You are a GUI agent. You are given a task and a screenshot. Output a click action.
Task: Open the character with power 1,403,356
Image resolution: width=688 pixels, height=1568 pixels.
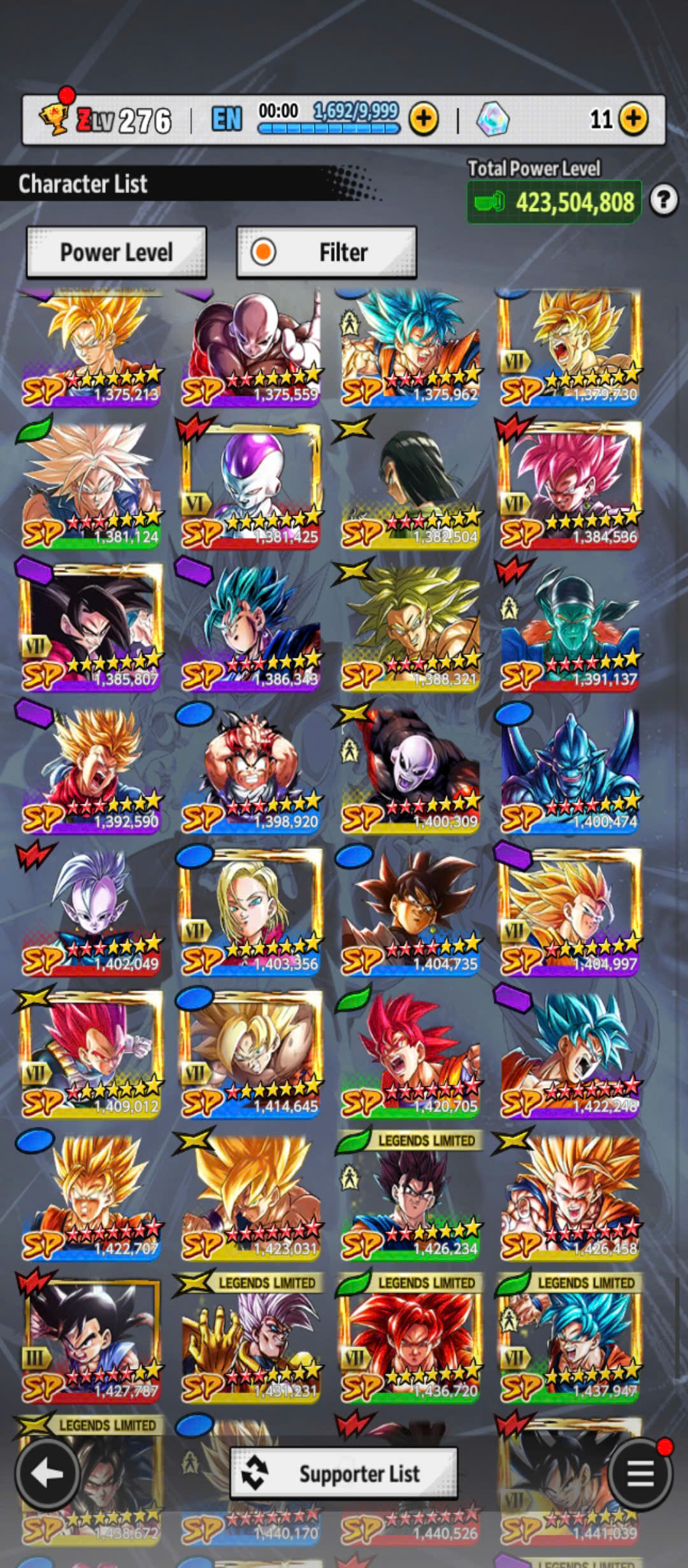click(250, 912)
